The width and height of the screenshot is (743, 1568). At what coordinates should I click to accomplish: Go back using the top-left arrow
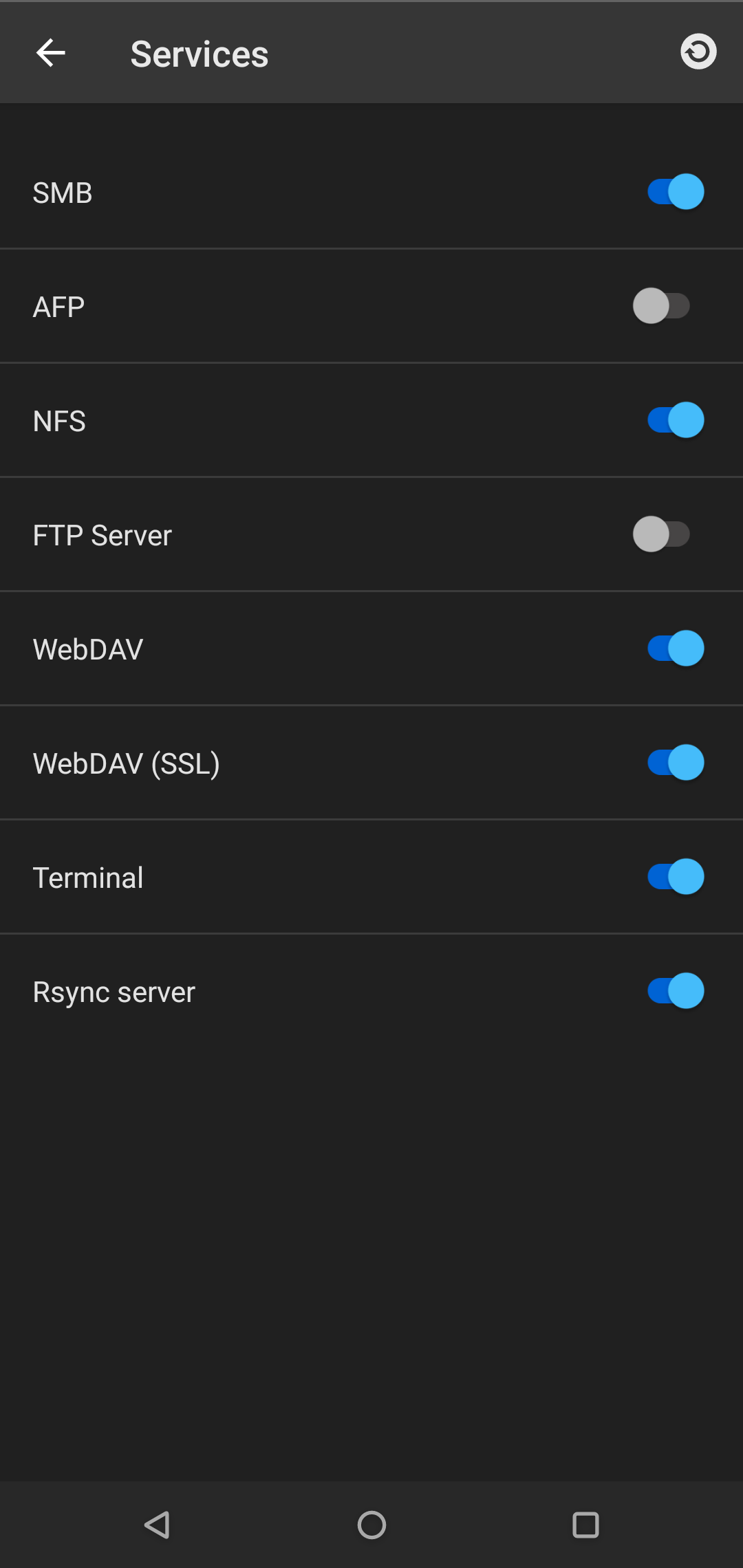(x=51, y=53)
